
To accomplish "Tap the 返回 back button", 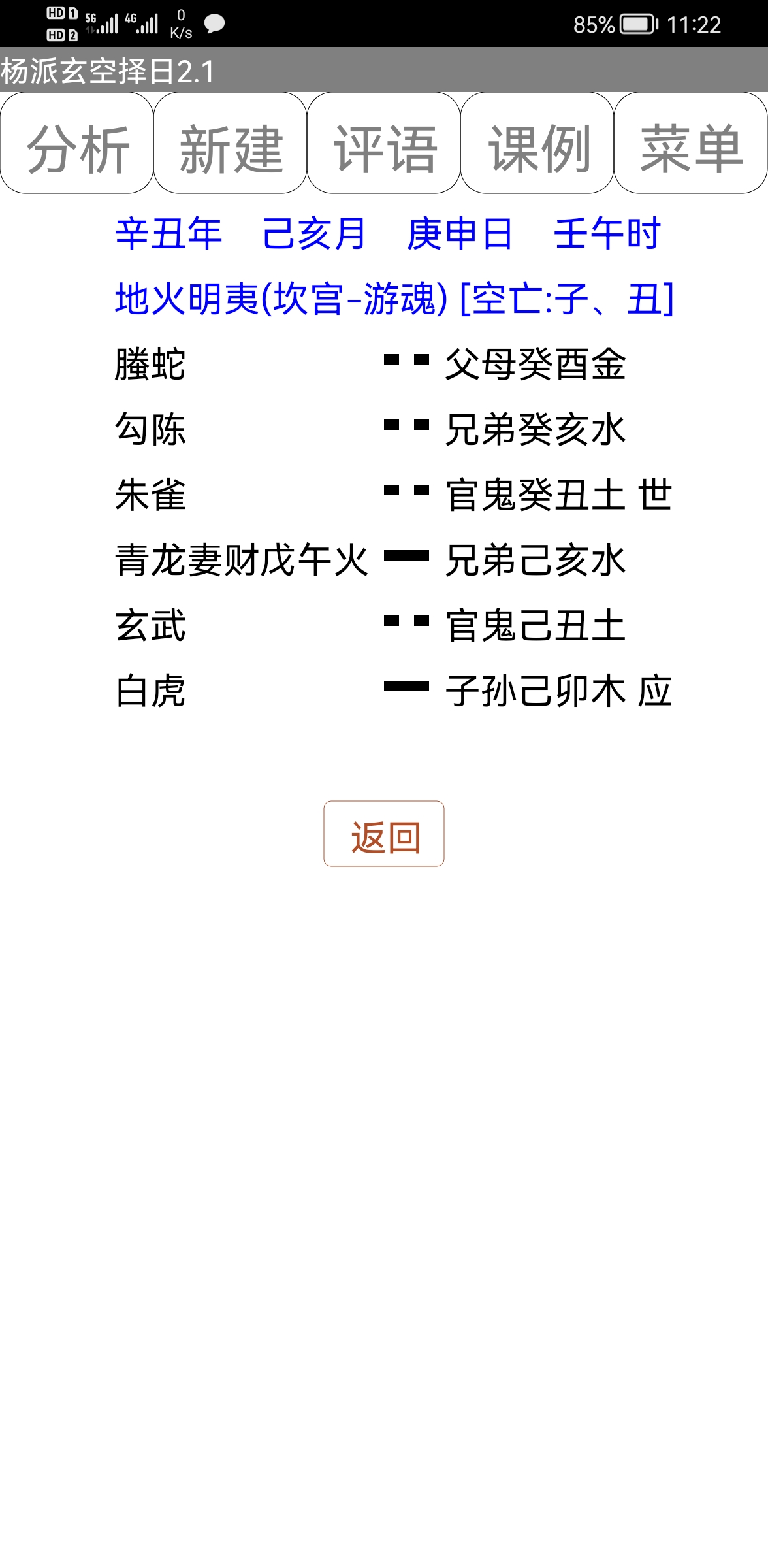I will pos(384,834).
